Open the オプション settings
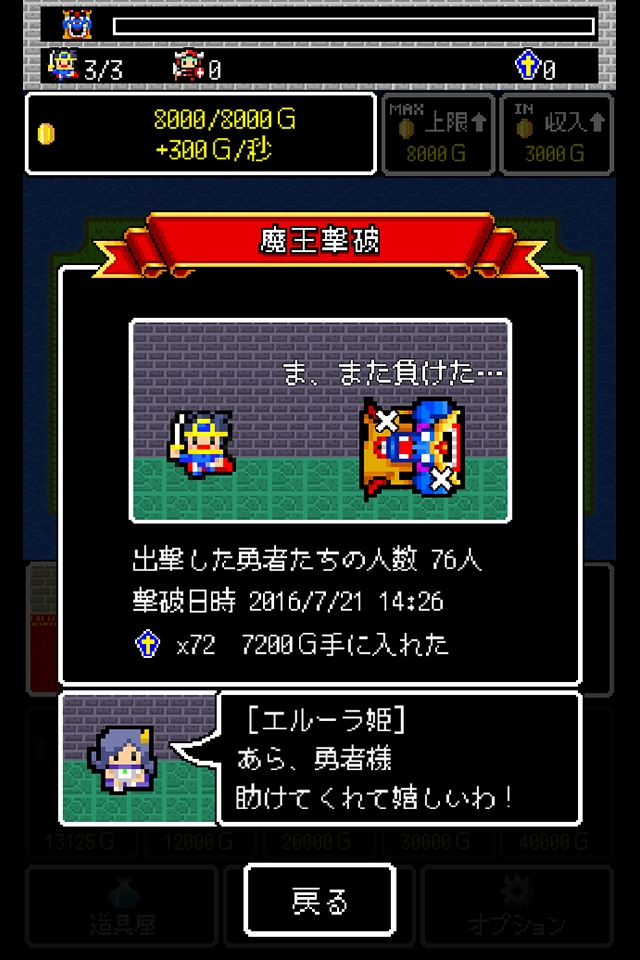 click(517, 905)
